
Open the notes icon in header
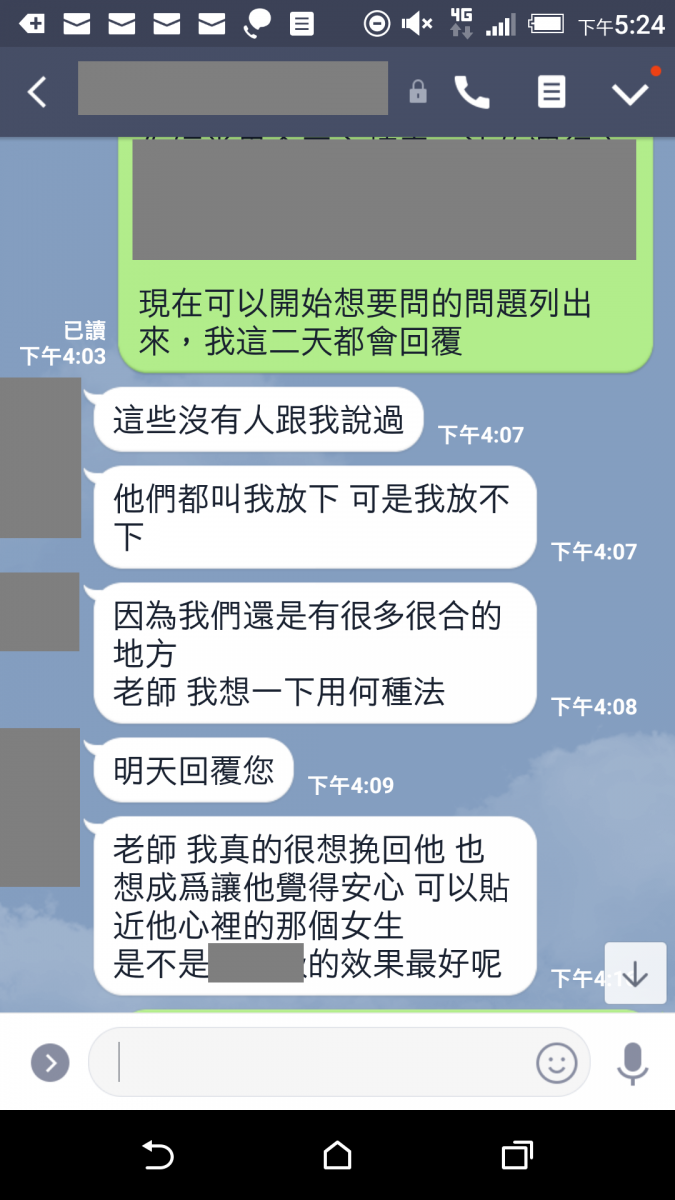pyautogui.click(x=551, y=92)
